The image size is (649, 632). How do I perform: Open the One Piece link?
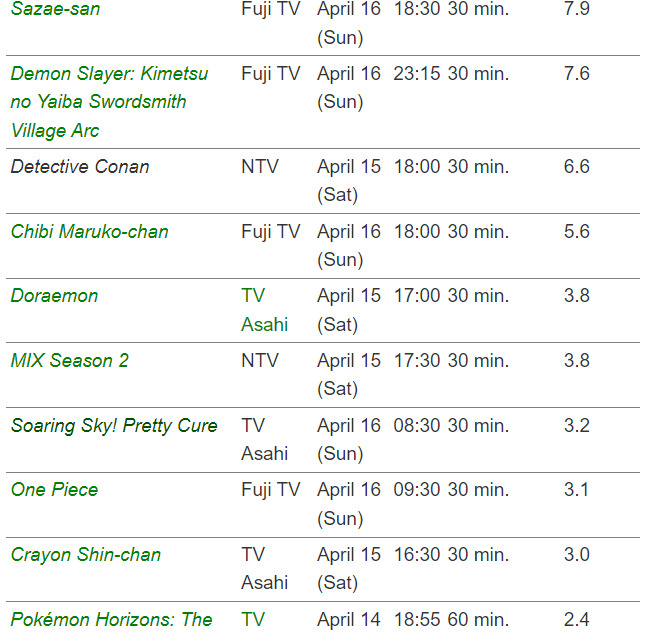point(54,490)
